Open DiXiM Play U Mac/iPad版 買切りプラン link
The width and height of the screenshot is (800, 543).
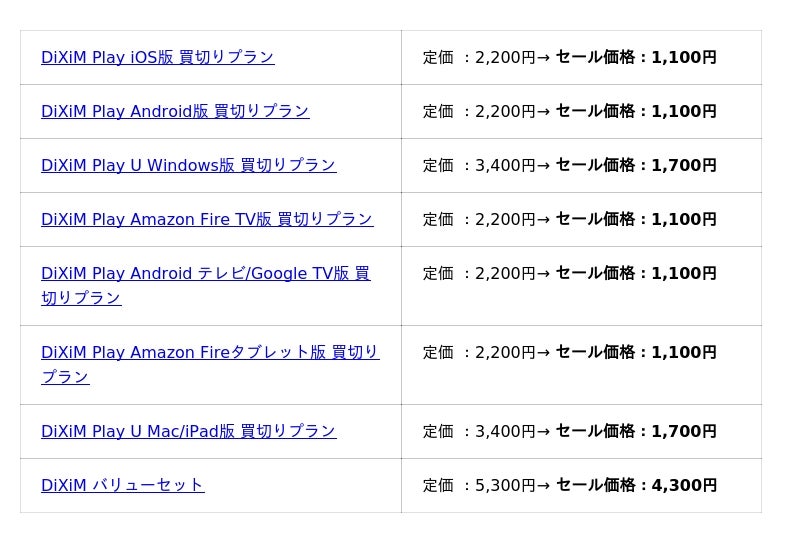[x=188, y=431]
